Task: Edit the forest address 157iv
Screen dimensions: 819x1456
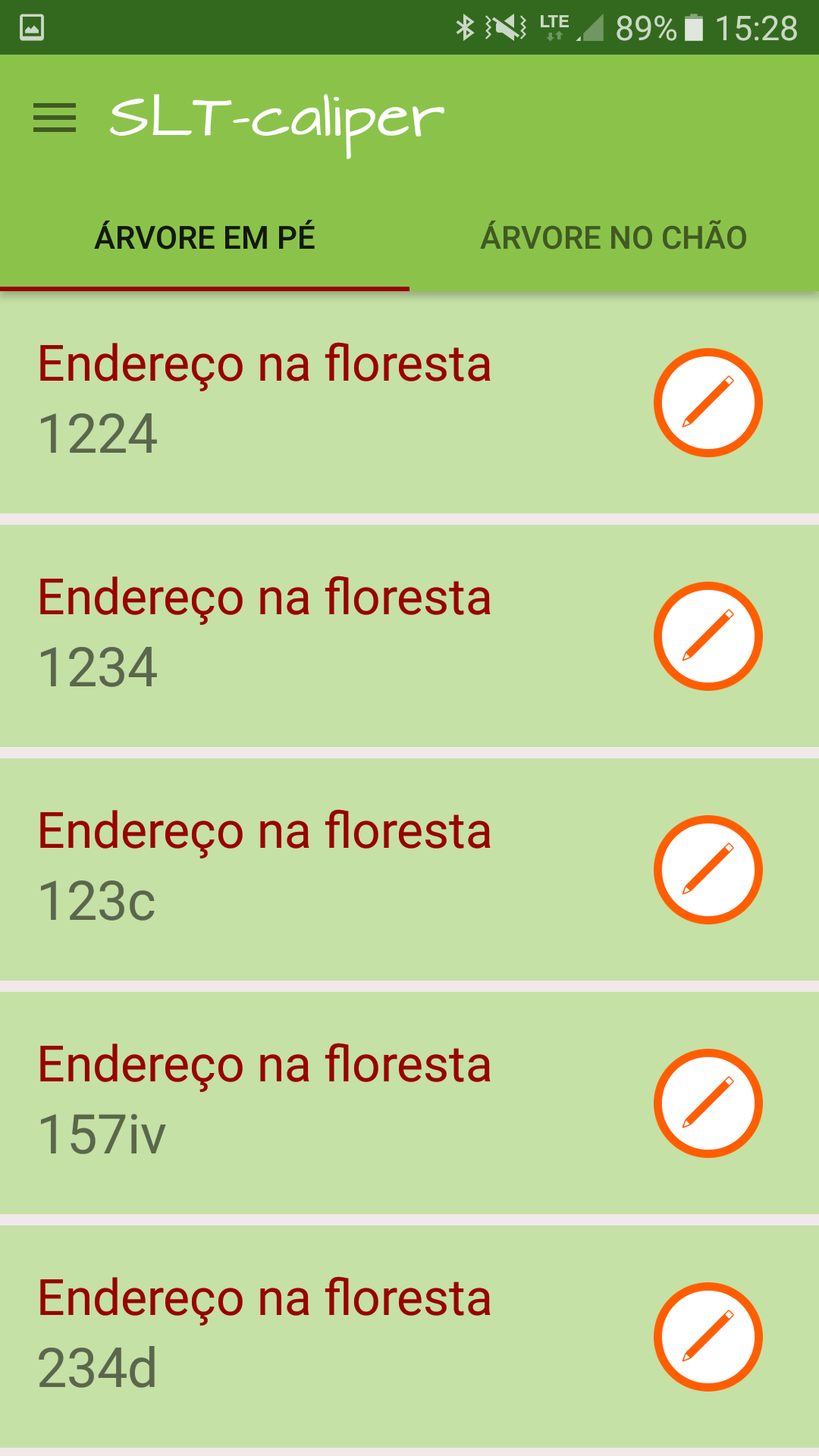Action: coord(708,1103)
